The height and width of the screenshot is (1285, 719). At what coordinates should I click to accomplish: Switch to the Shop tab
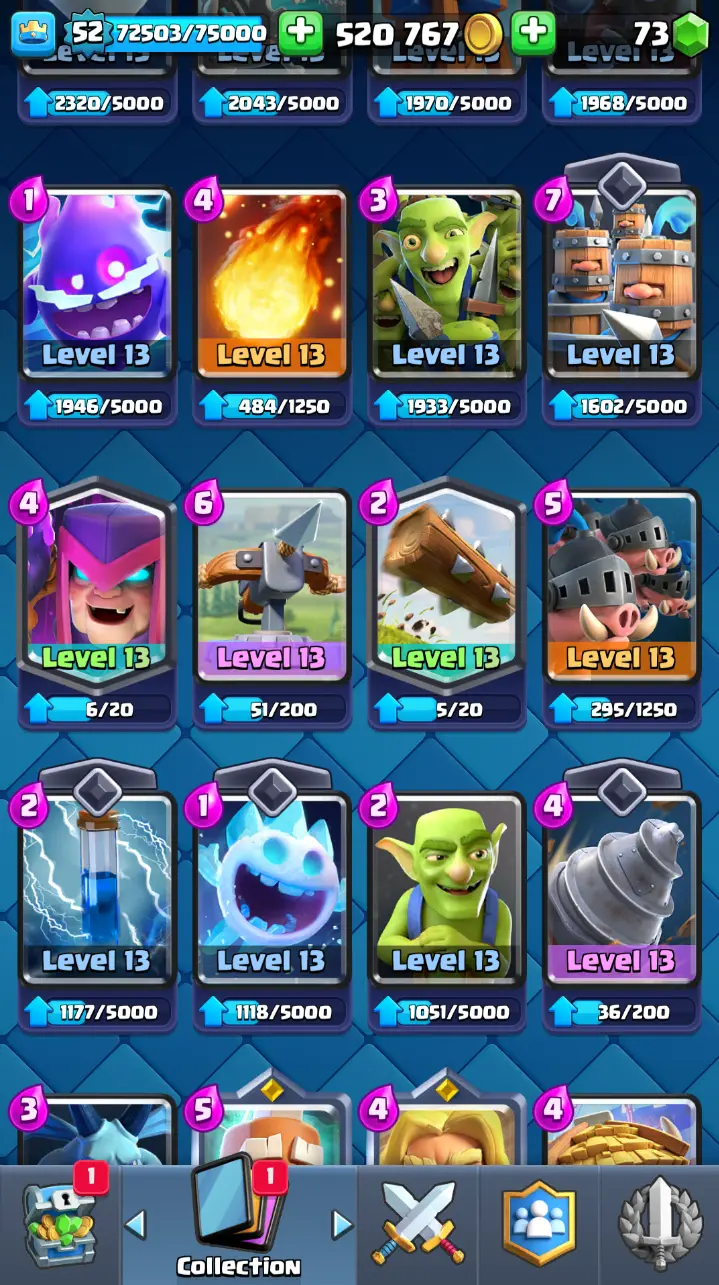click(58, 1225)
